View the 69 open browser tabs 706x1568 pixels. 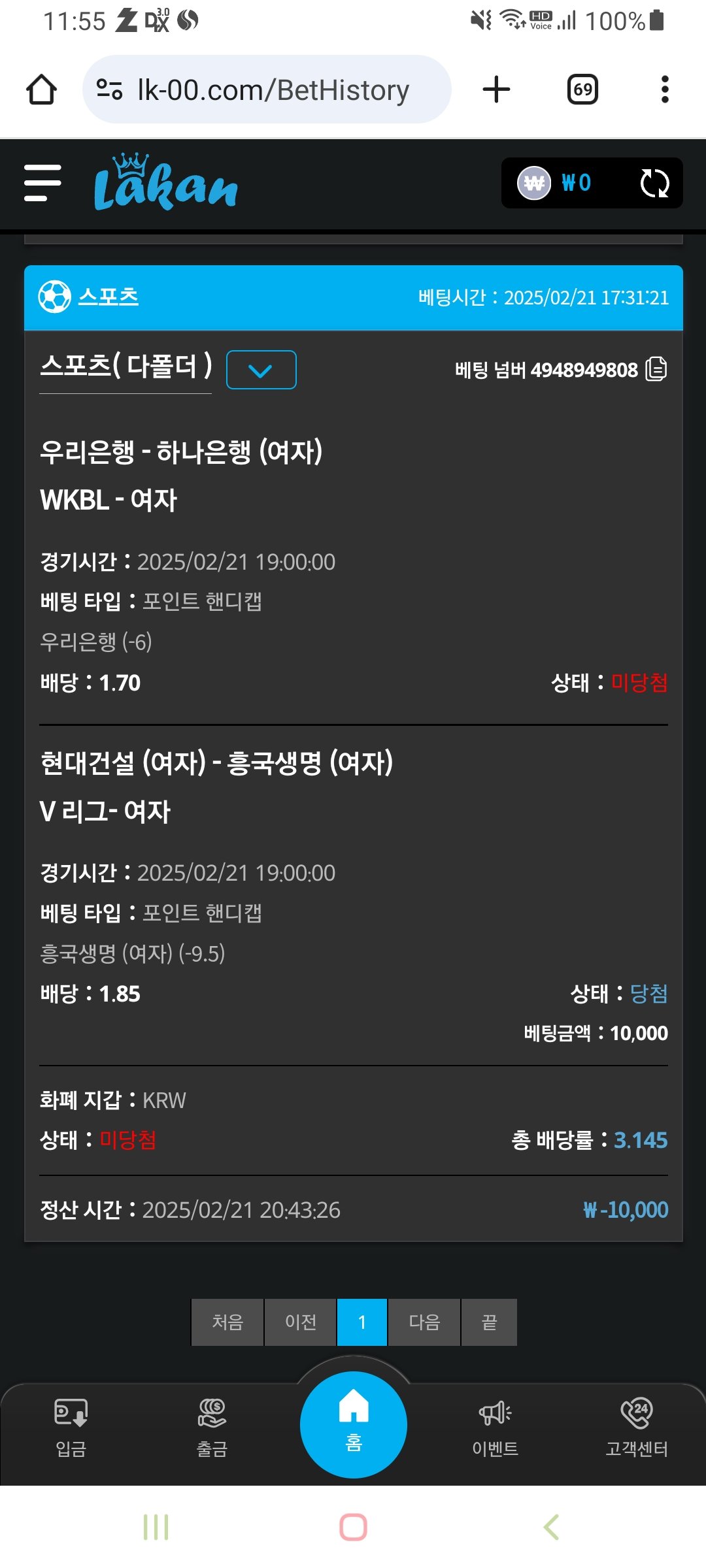coord(582,90)
